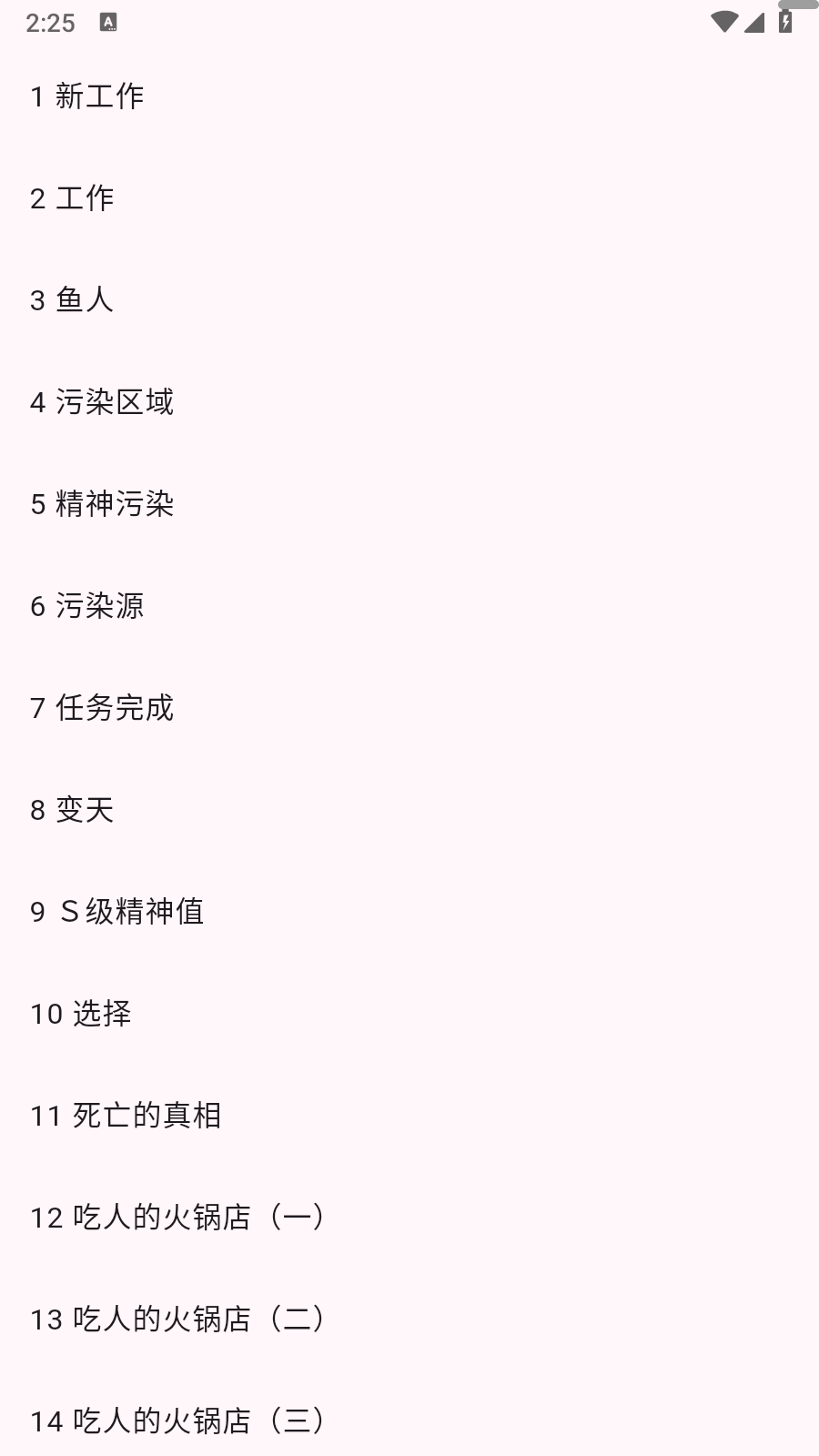Viewport: 819px width, 1456px height.
Task: Tap the Wi-Fi status icon
Action: pyautogui.click(x=723, y=20)
